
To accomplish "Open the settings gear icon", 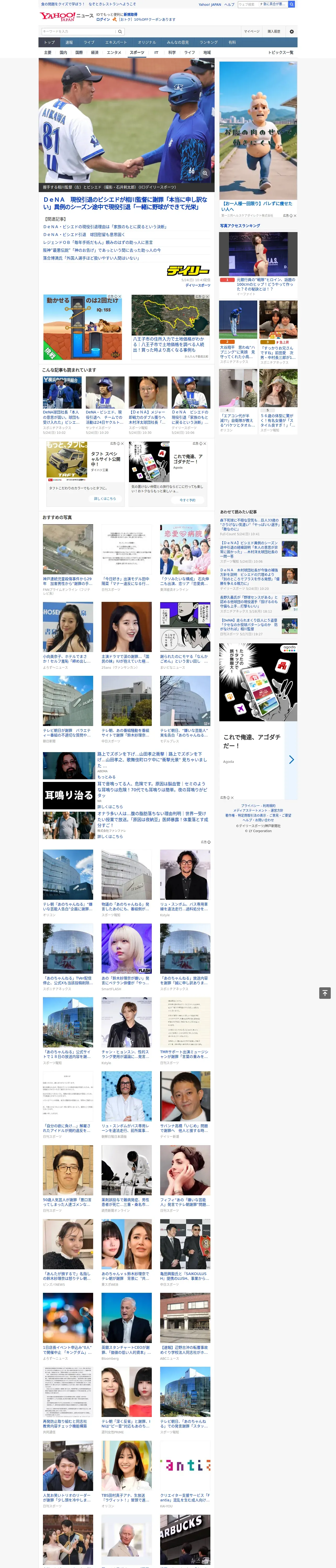I will point(292,31).
